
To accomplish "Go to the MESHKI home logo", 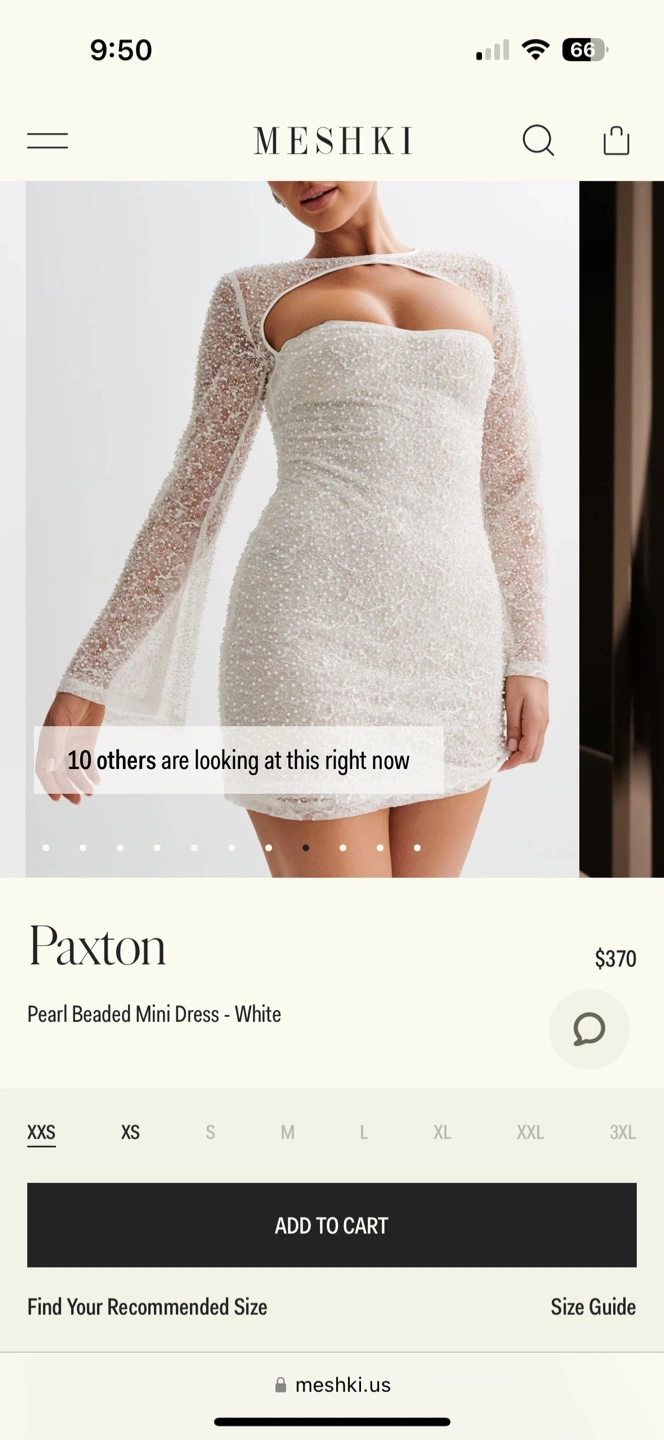I will tap(332, 141).
